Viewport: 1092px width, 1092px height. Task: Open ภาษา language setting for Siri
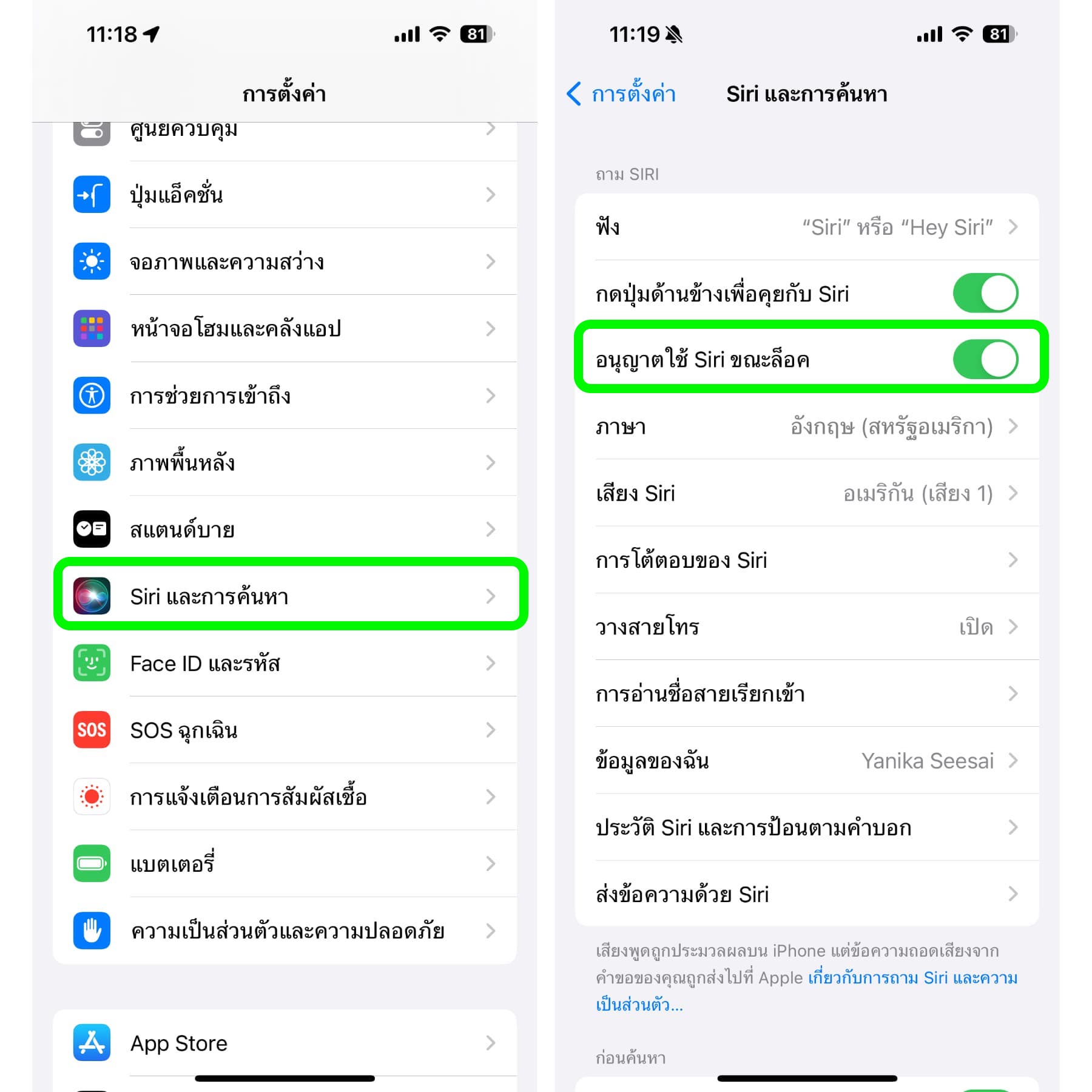tap(807, 427)
